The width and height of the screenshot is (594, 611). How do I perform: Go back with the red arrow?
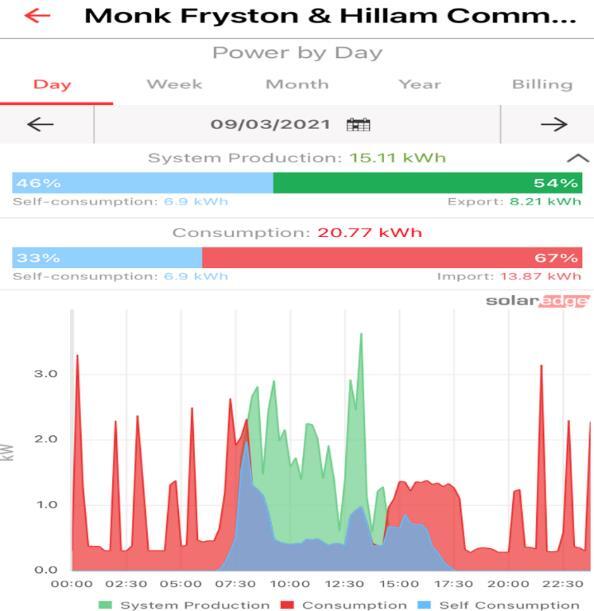[37, 16]
